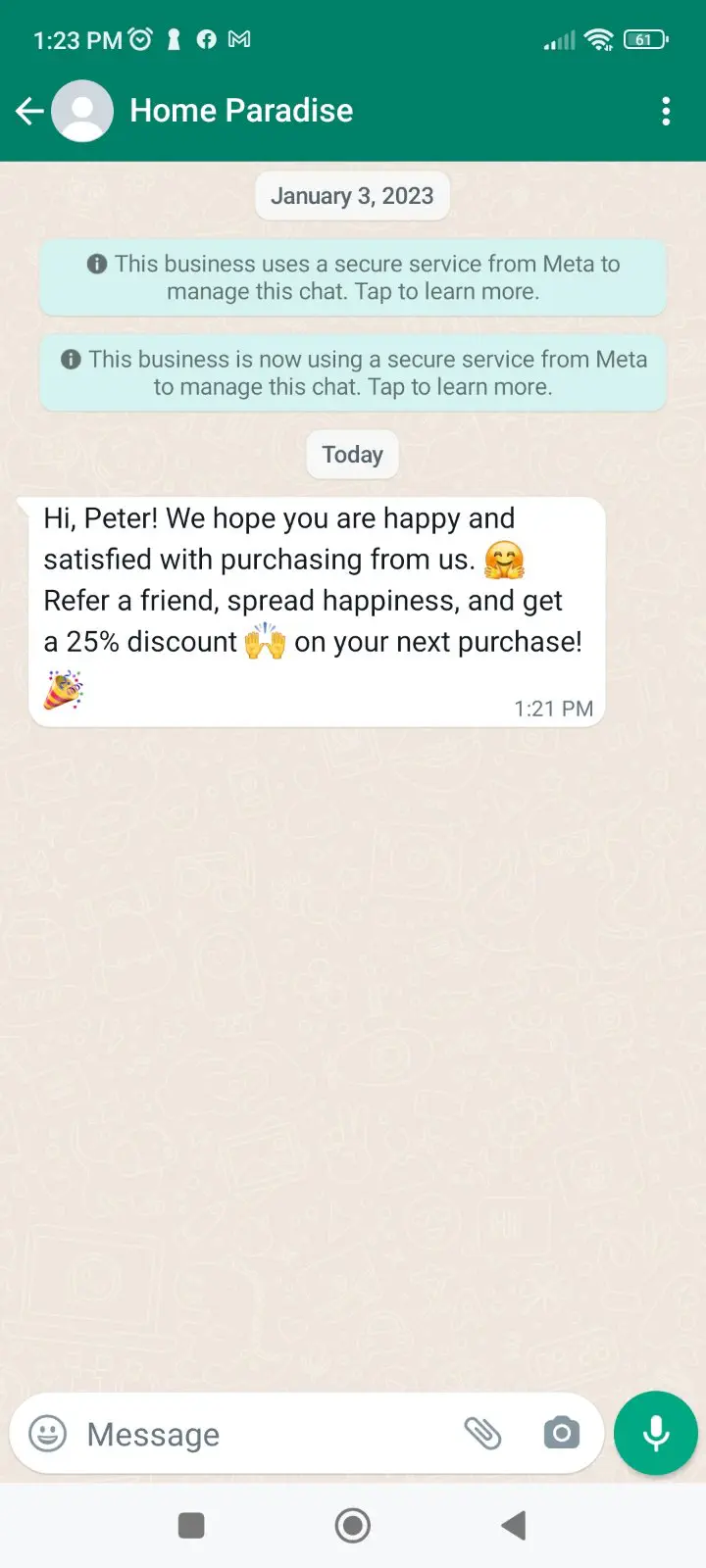706x1568 pixels.
Task: Open Home Paradise contact info
Action: 241,111
